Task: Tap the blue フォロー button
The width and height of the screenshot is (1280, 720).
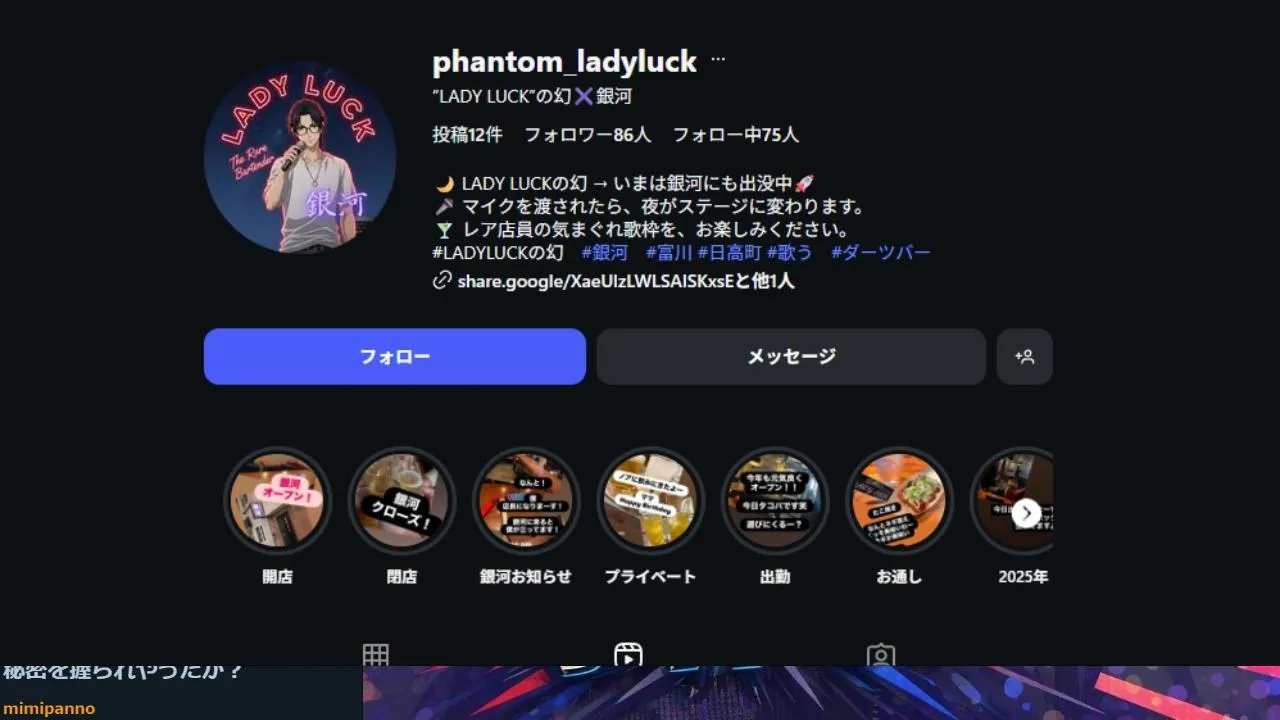Action: point(394,356)
